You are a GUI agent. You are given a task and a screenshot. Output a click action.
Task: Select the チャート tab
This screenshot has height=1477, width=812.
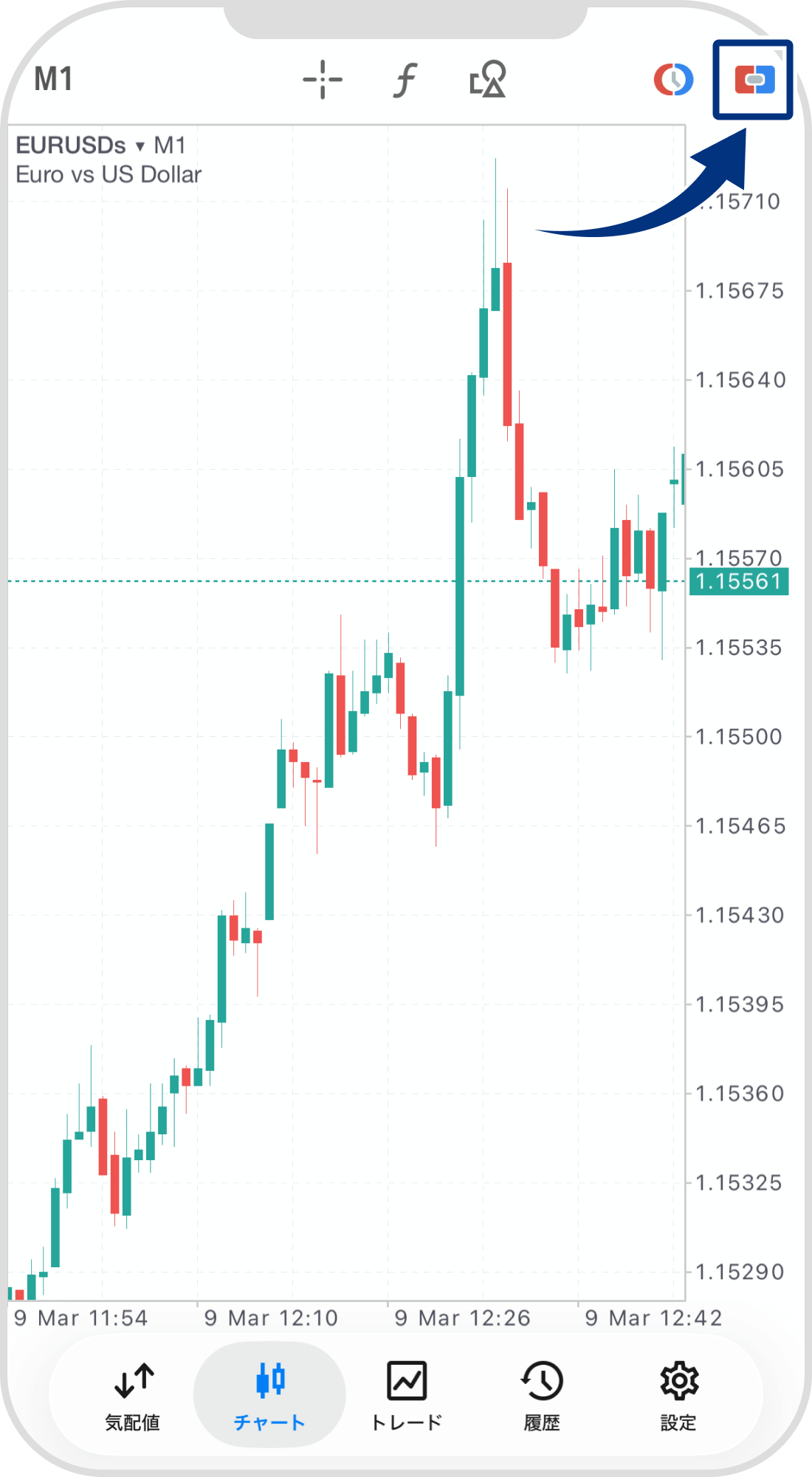coord(269,1396)
